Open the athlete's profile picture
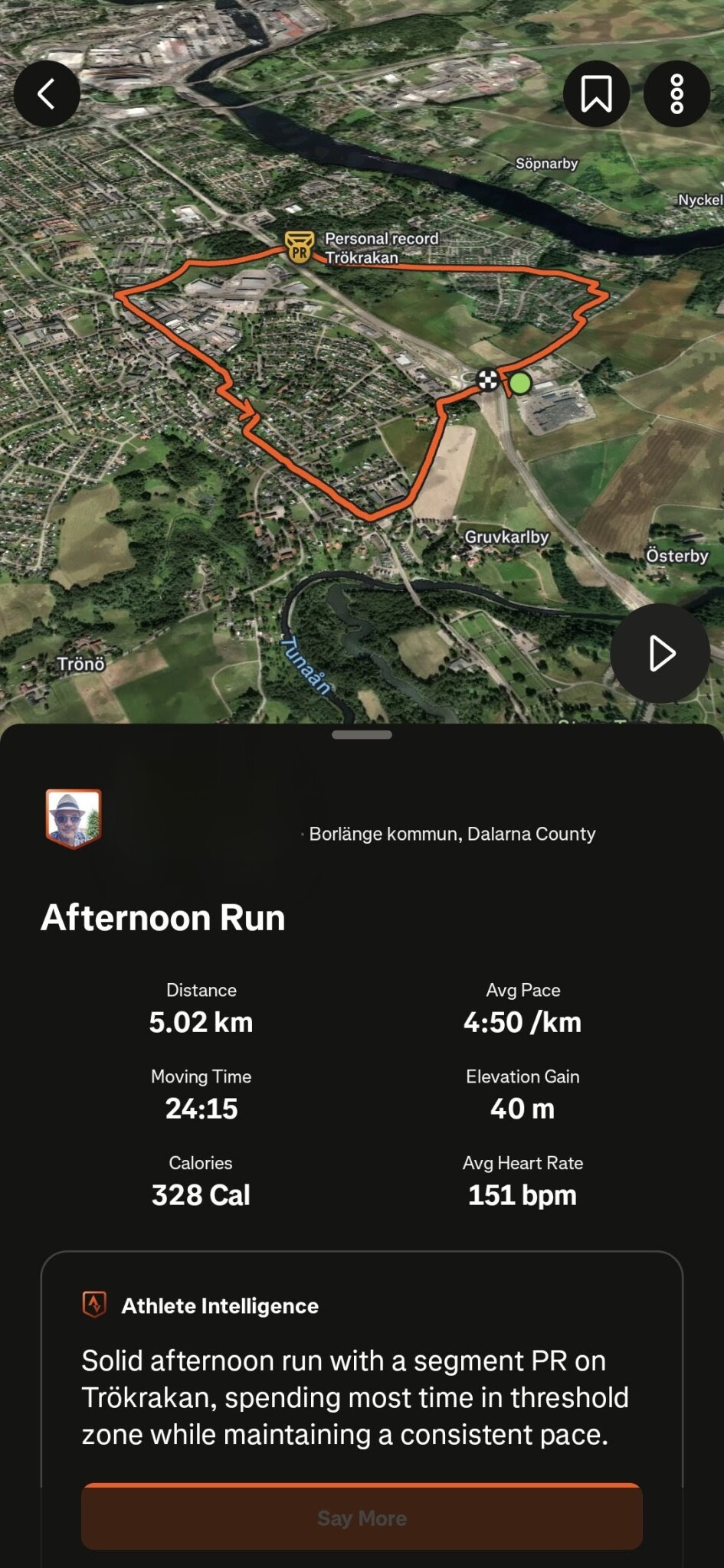Viewport: 724px width, 1568px height. pos(74,818)
